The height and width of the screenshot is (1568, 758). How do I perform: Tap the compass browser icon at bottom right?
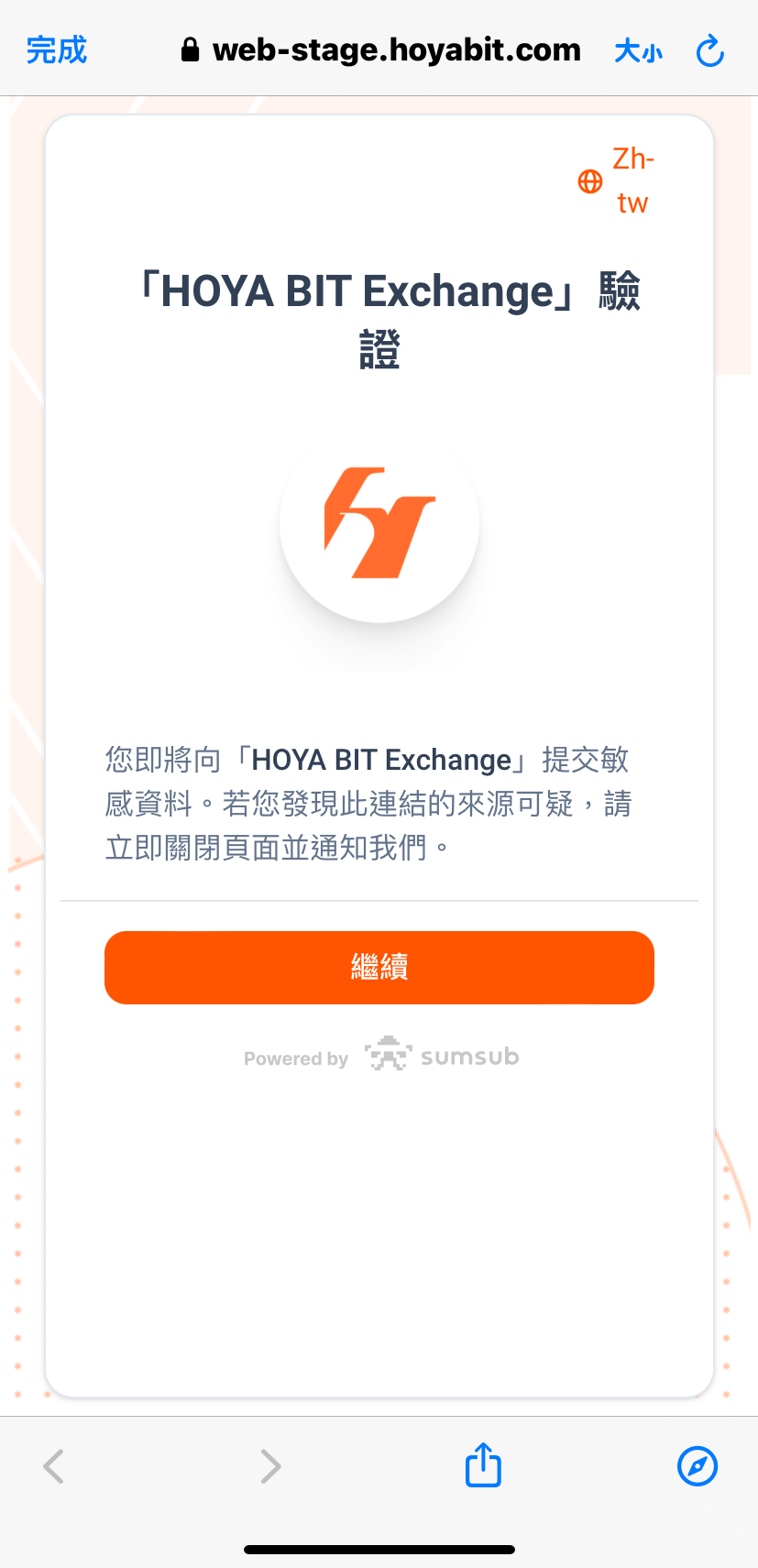click(697, 1467)
